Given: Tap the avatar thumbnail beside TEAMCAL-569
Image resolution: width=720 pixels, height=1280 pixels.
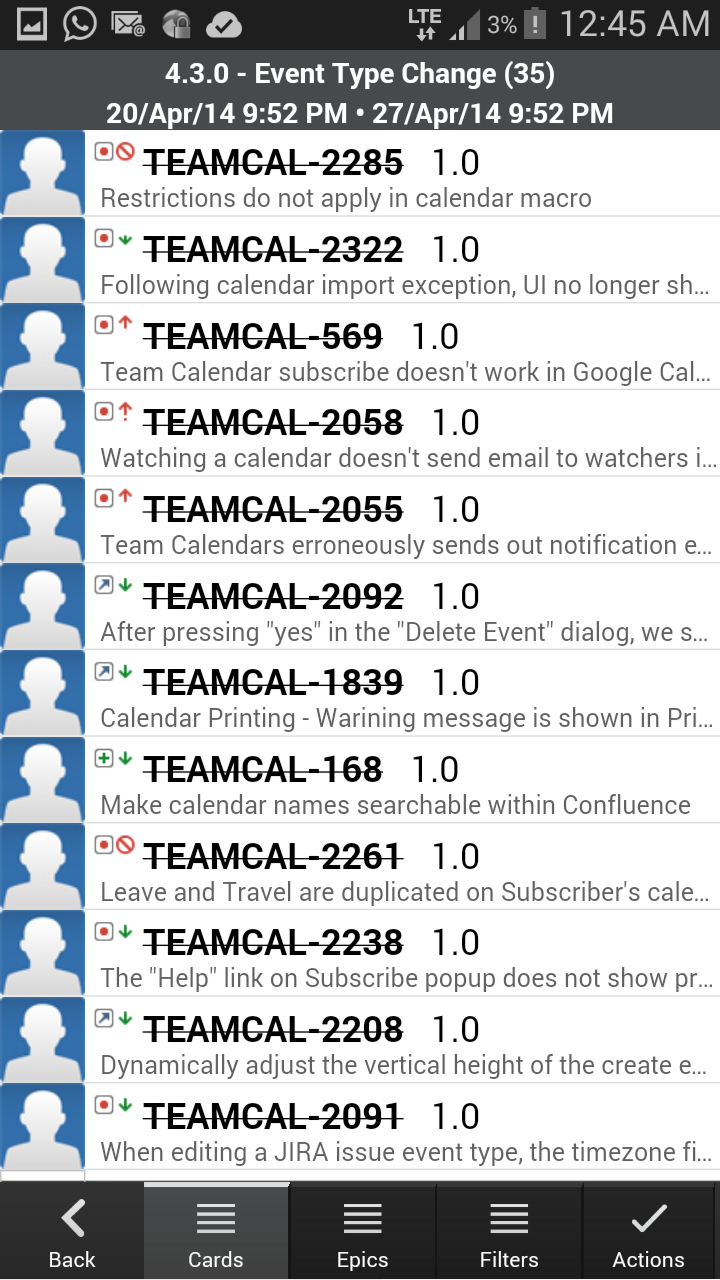Looking at the screenshot, I should [41, 346].
